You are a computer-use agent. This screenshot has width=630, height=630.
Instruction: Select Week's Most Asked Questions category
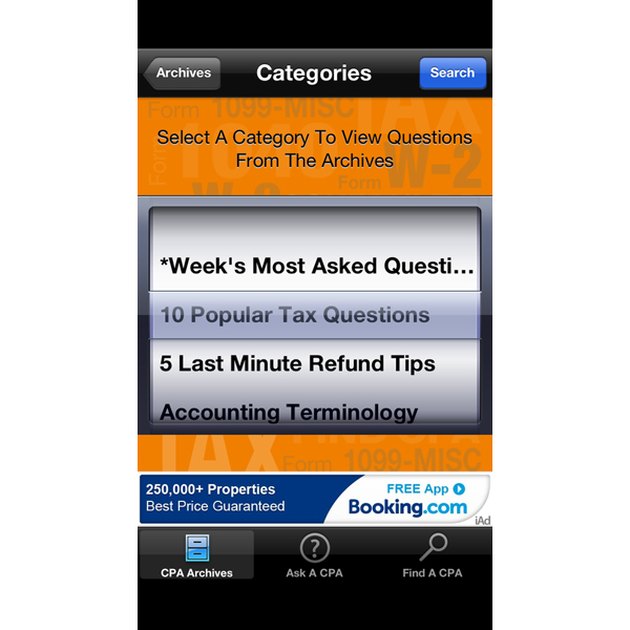point(315,266)
